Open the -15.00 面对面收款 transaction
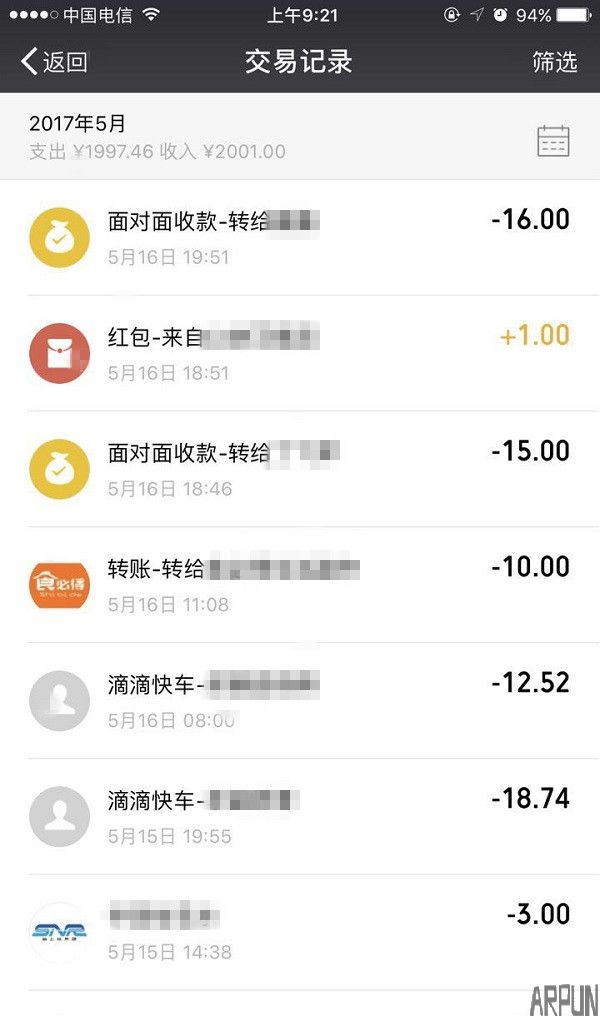 [300, 469]
